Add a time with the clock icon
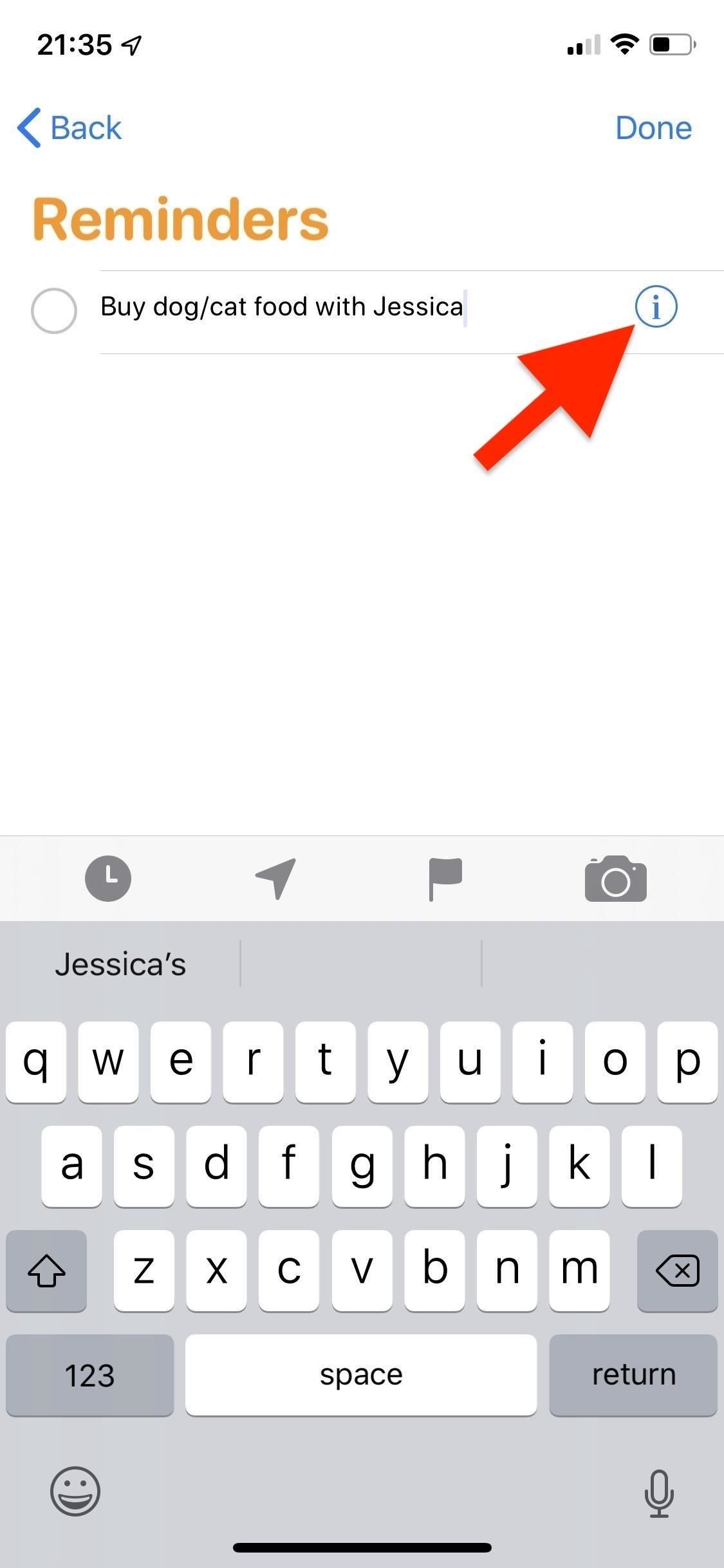Screen dimensions: 724x1568 pyautogui.click(x=108, y=878)
